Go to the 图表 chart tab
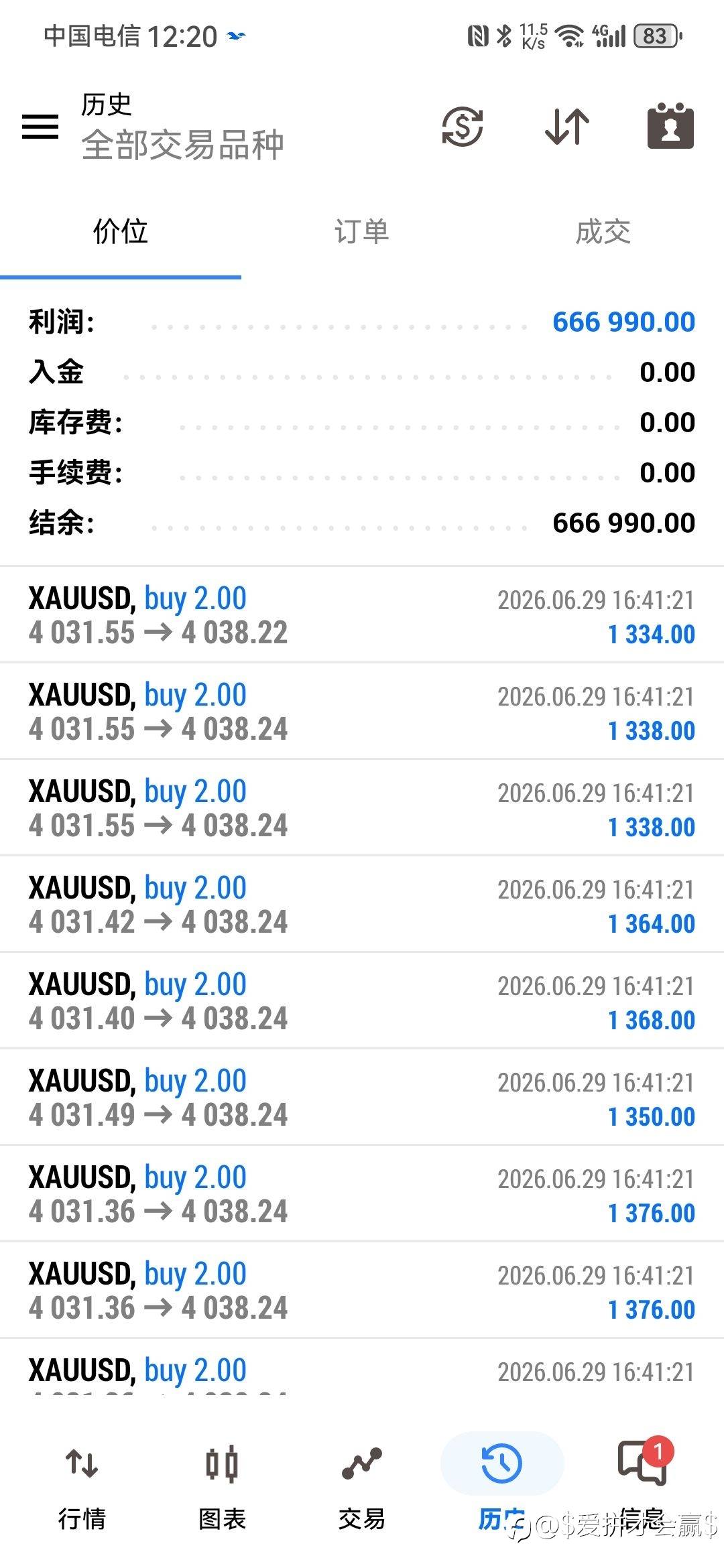724x1568 pixels. pyautogui.click(x=222, y=1488)
